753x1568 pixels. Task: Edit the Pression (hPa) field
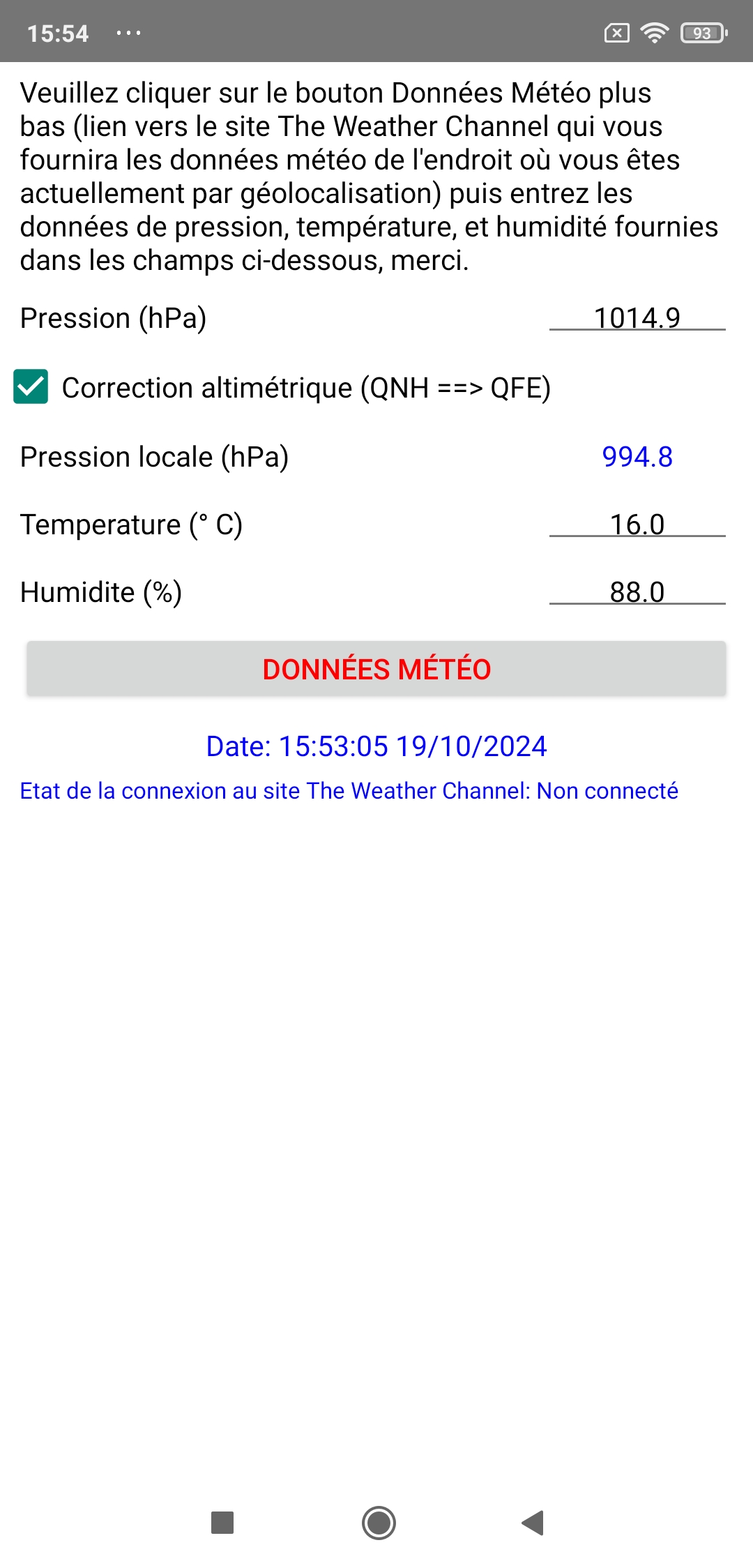[637, 318]
